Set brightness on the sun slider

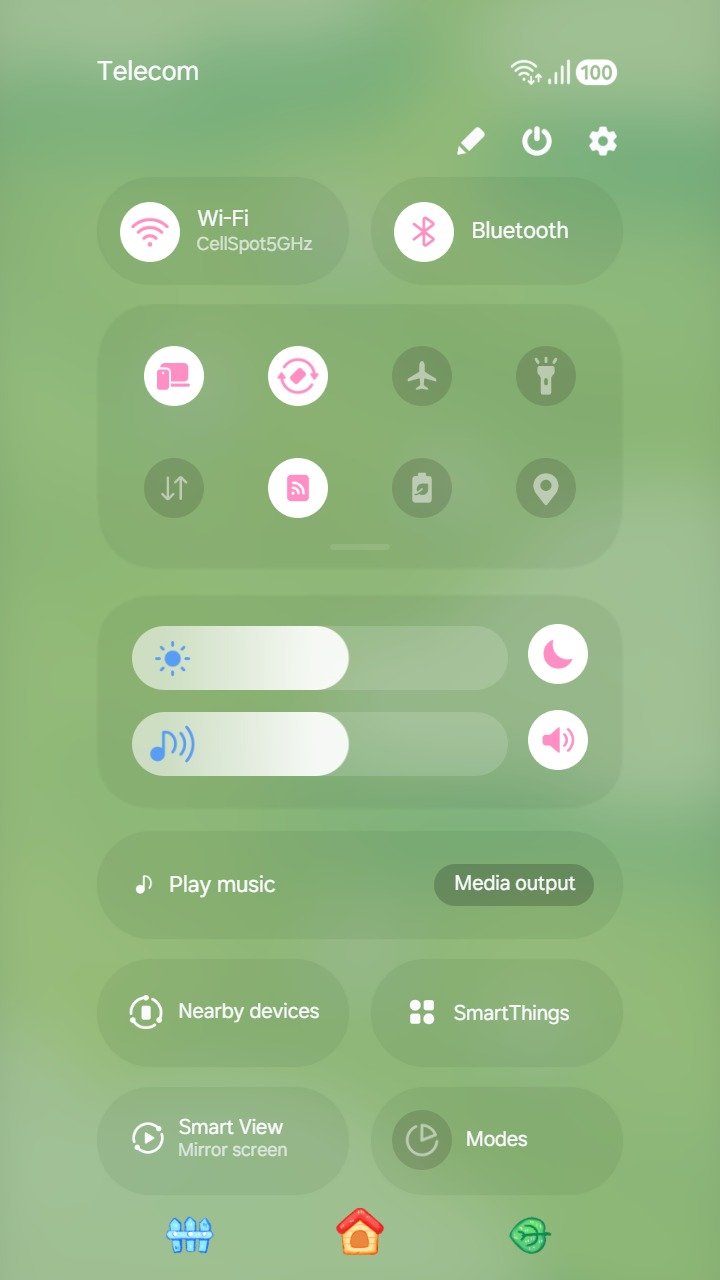tap(320, 658)
